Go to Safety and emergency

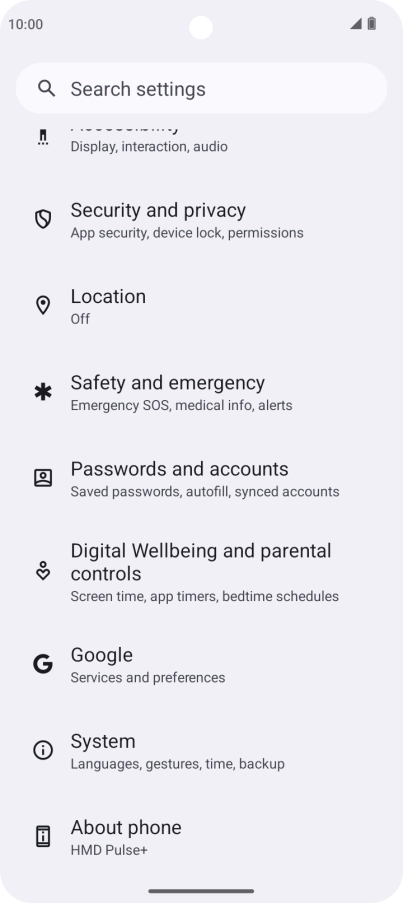click(202, 393)
